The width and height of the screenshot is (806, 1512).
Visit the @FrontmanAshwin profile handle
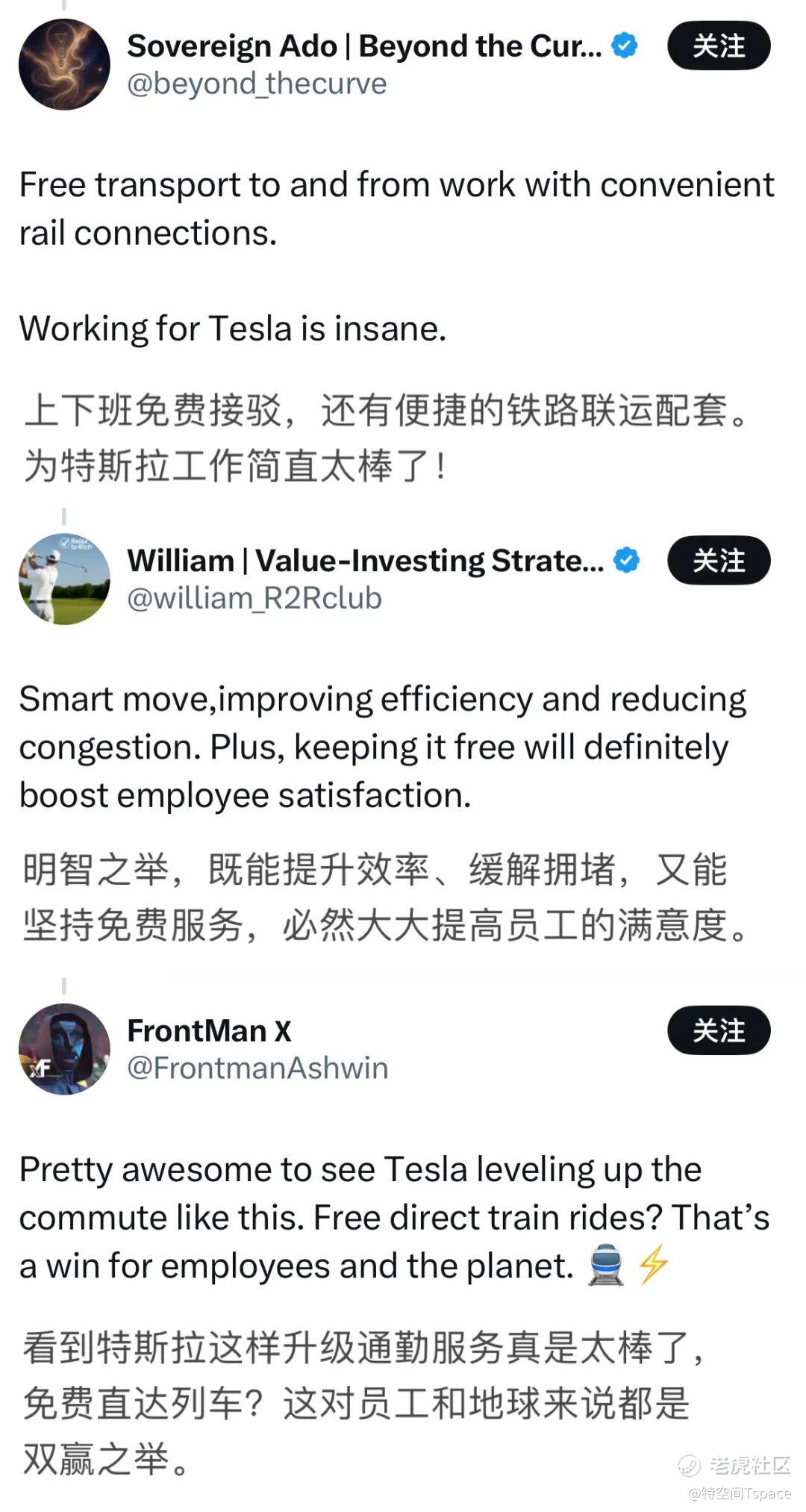click(x=257, y=1068)
